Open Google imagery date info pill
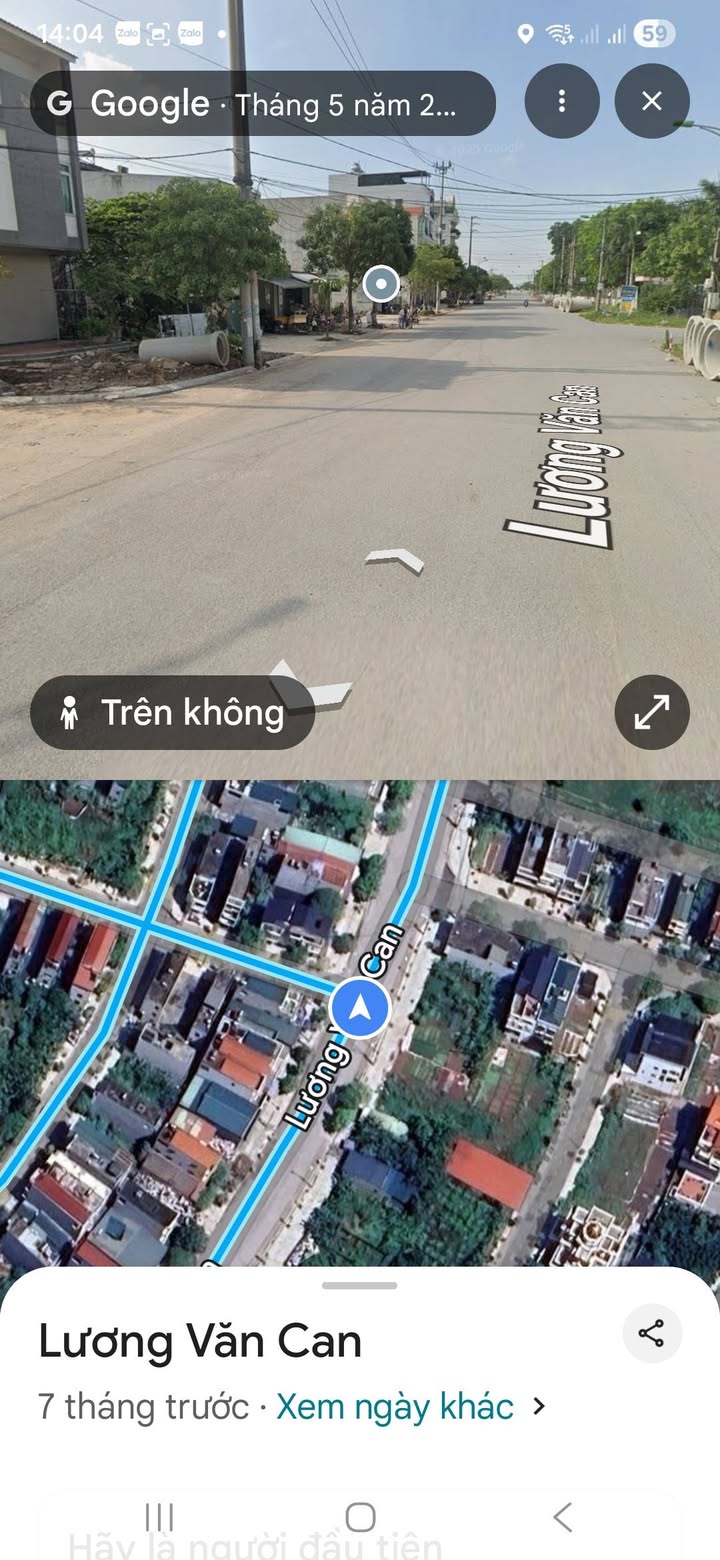The image size is (720, 1560). coord(262,102)
